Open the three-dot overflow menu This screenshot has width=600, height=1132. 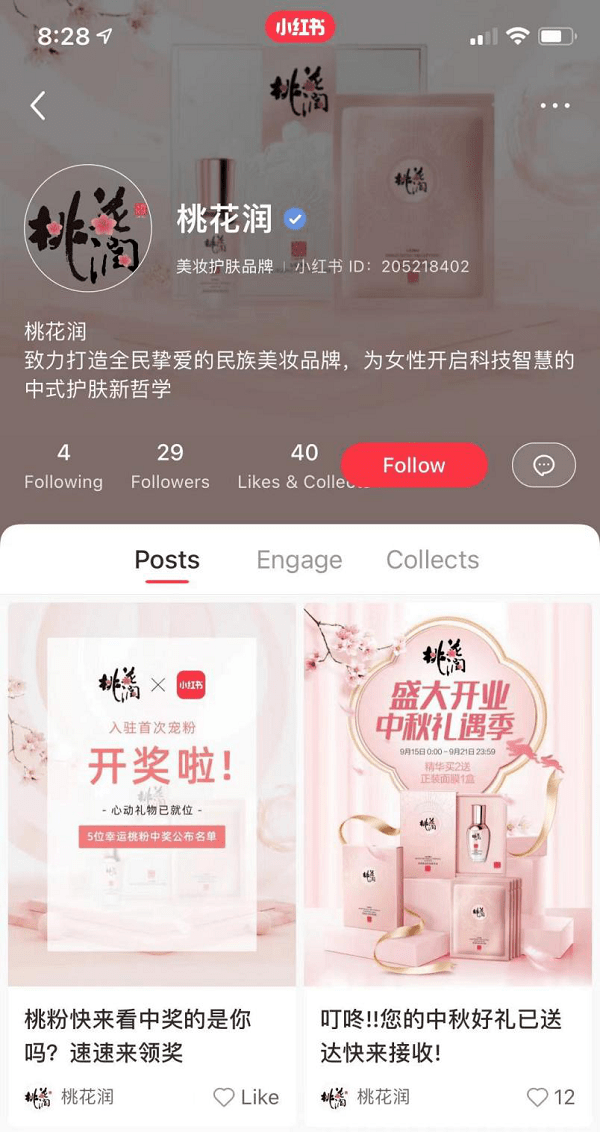(x=555, y=105)
